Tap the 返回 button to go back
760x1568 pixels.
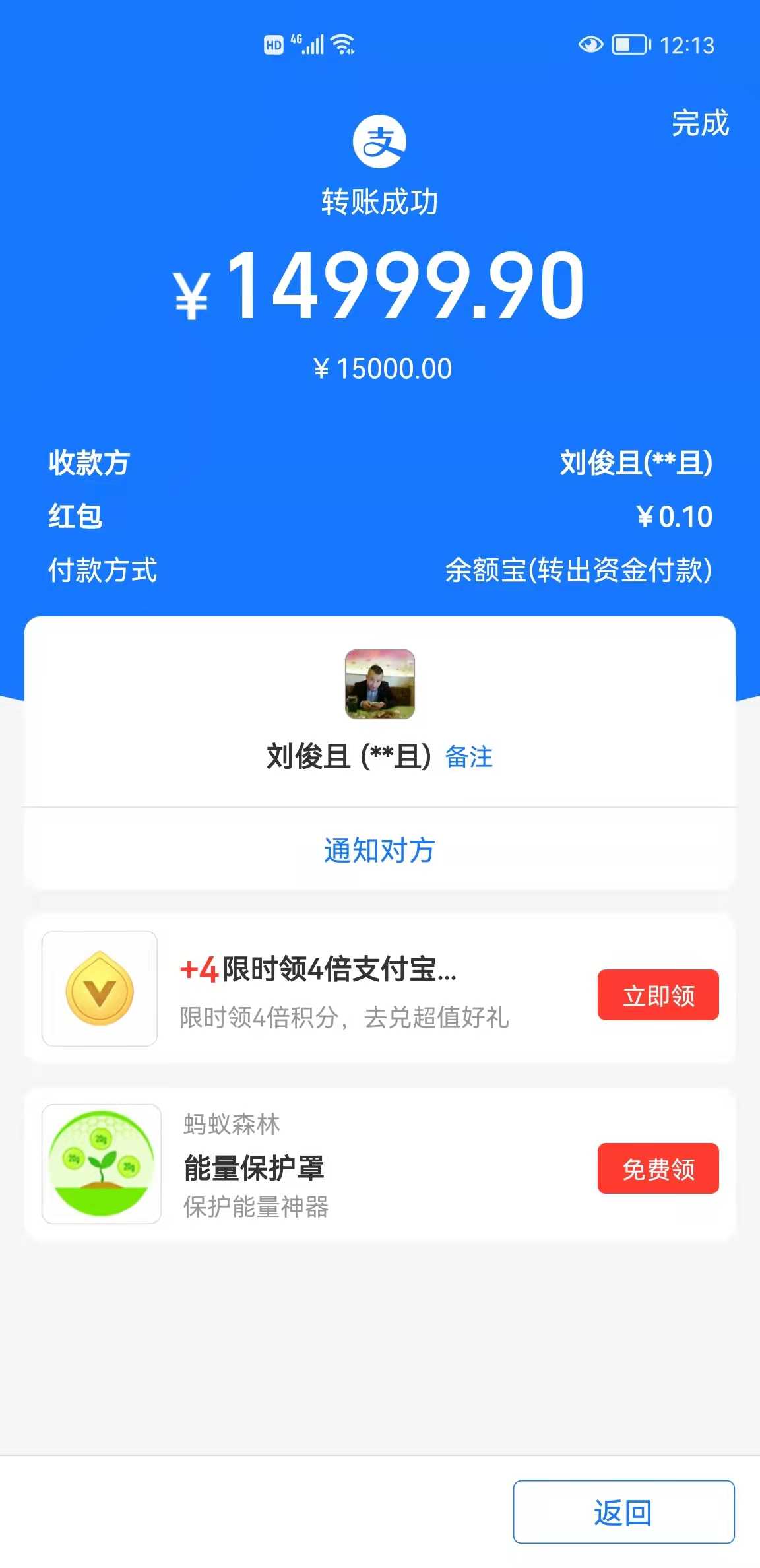click(x=623, y=1511)
